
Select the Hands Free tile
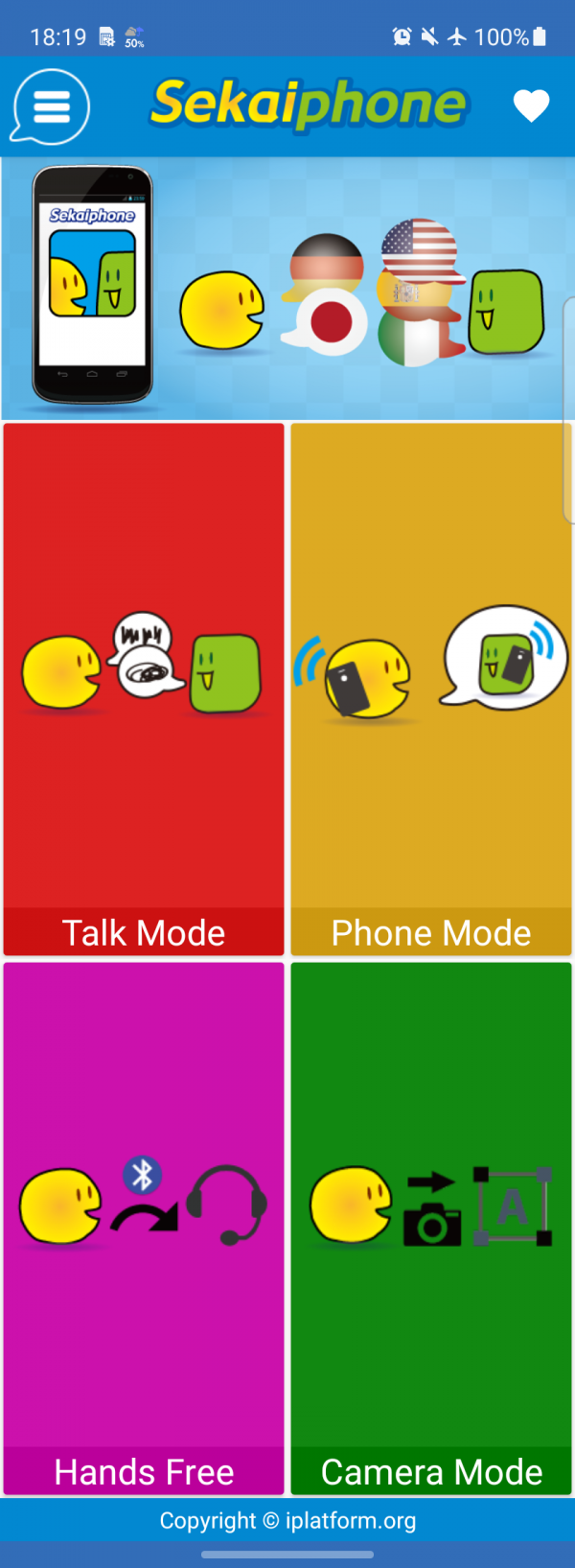pyautogui.click(x=144, y=1228)
